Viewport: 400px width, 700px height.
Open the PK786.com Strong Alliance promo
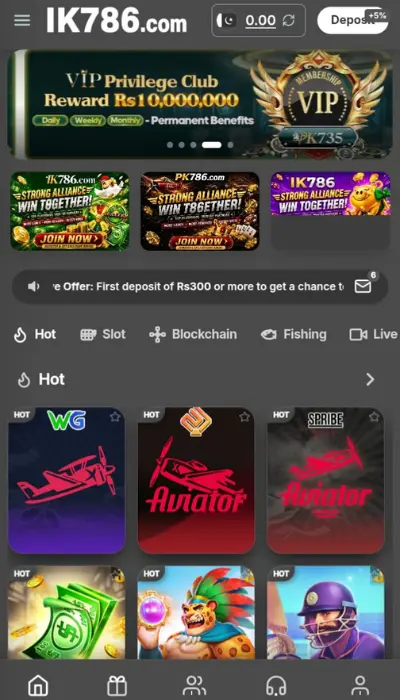coord(200,211)
